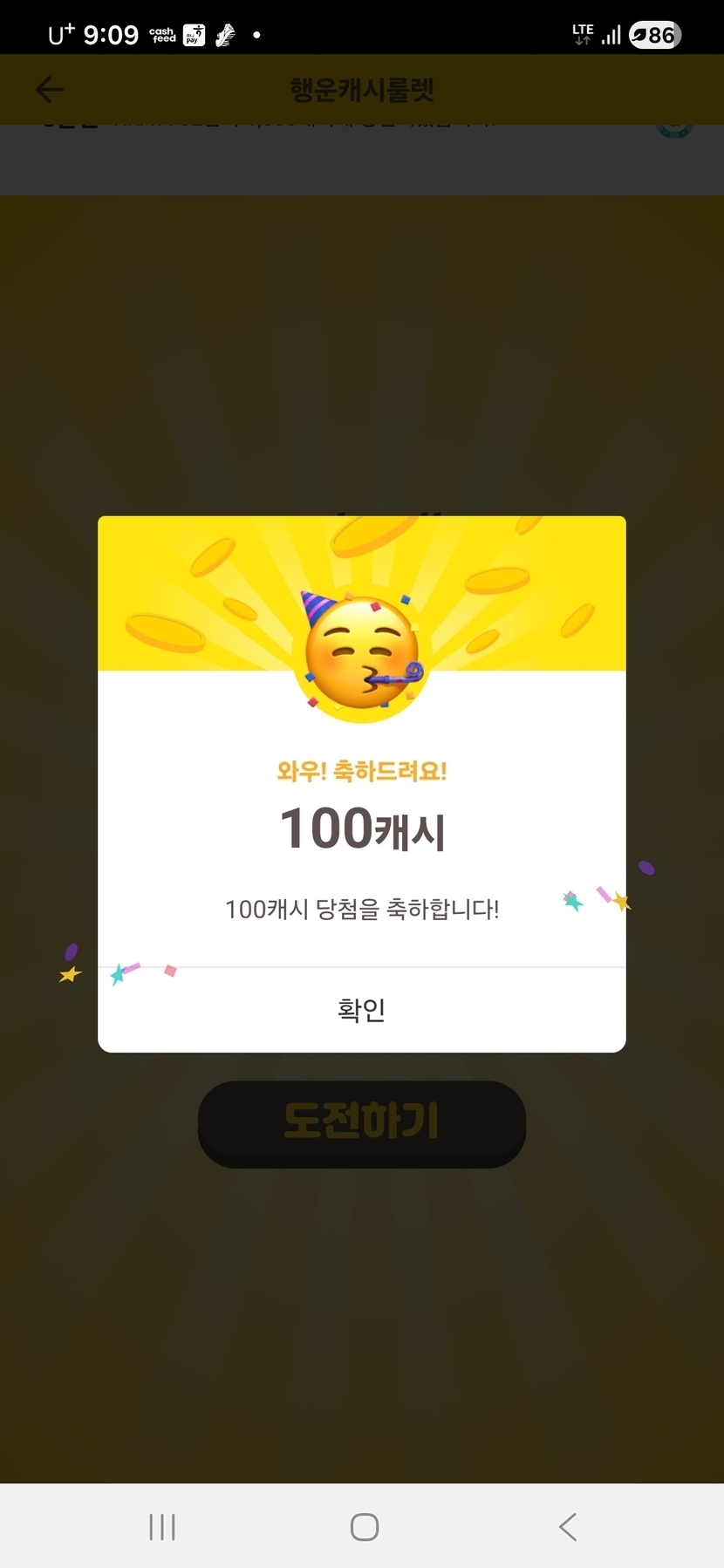Tap the system back button
The image size is (724, 1568).
[568, 1527]
